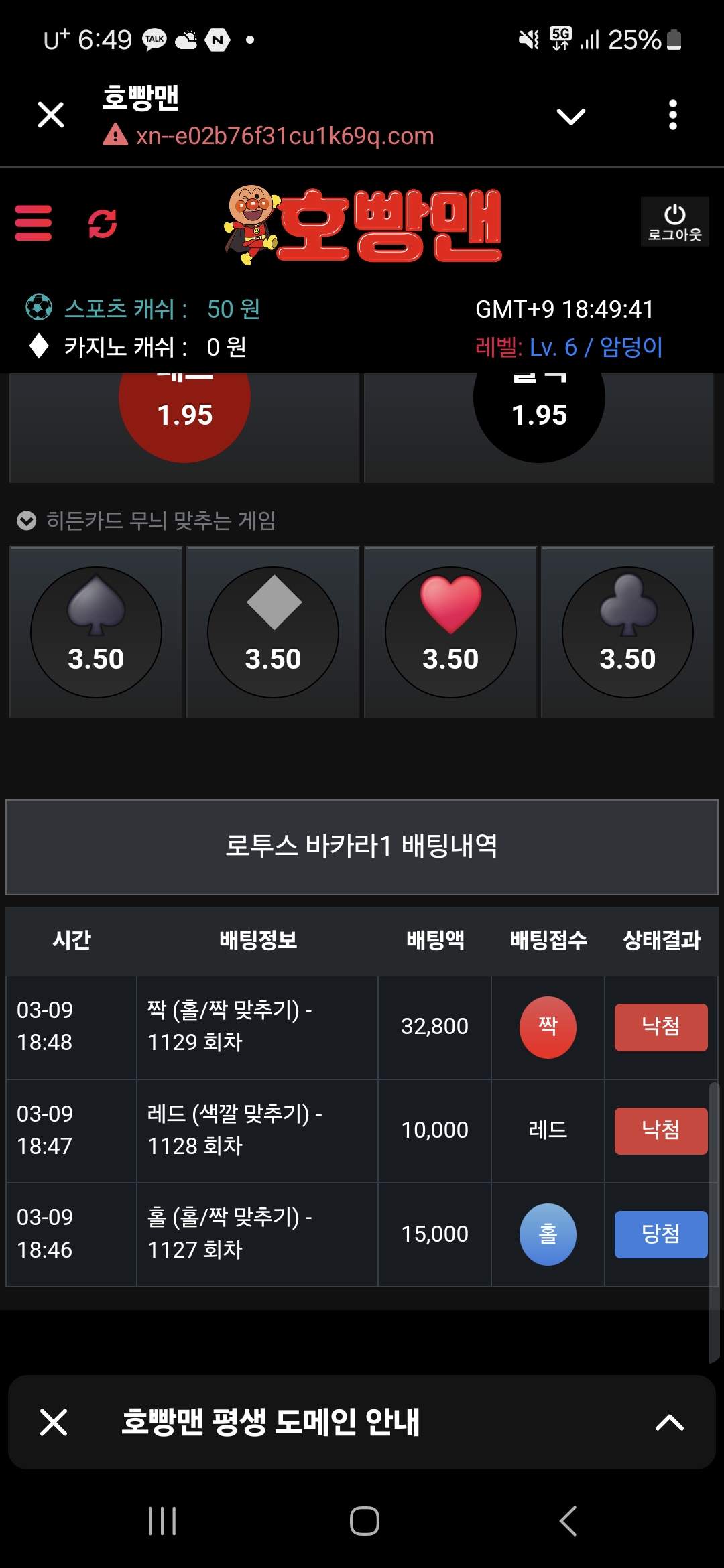Close the in-app browser window
This screenshot has width=724, height=1568.
pos(51,115)
